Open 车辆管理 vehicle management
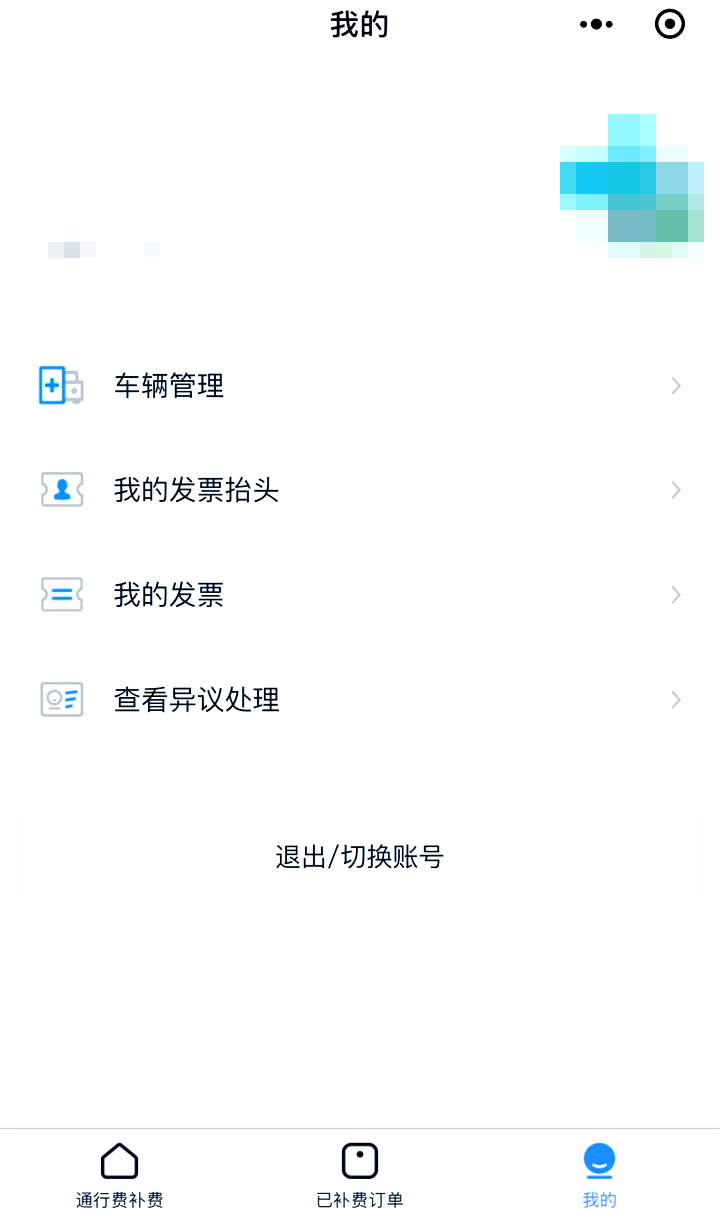 [x=360, y=386]
